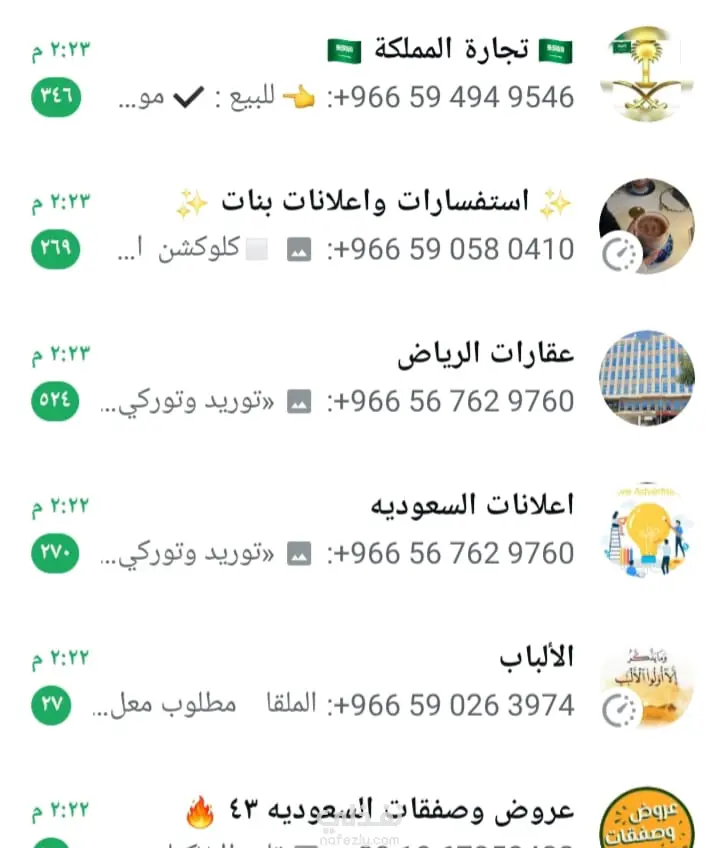View the تجارة المملكة group profile photo
The image size is (719, 848).
646,74
